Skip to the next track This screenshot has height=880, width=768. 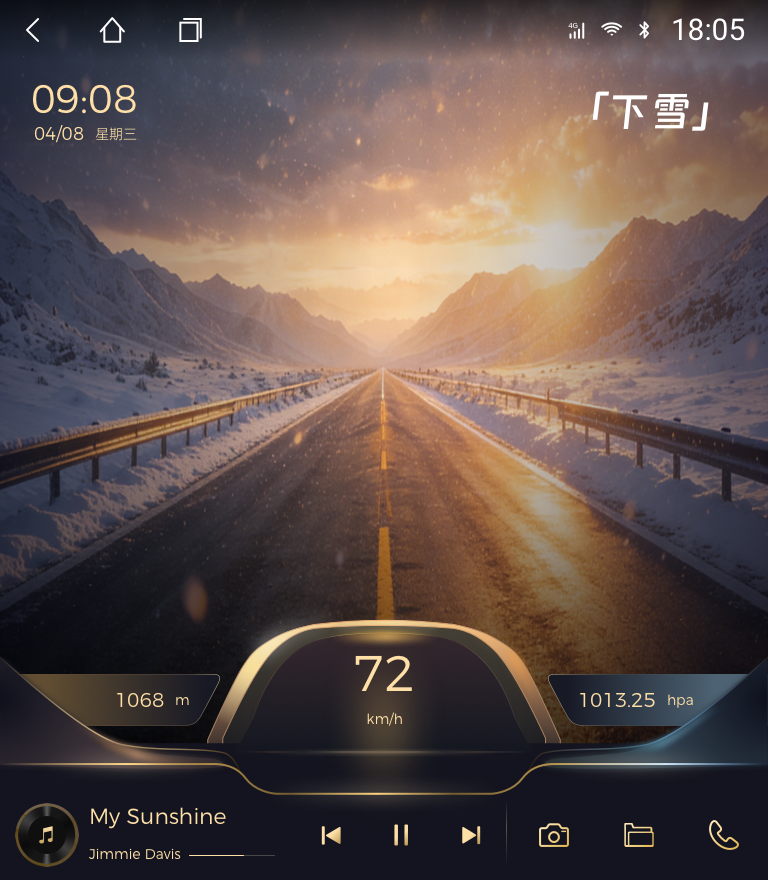tap(471, 835)
